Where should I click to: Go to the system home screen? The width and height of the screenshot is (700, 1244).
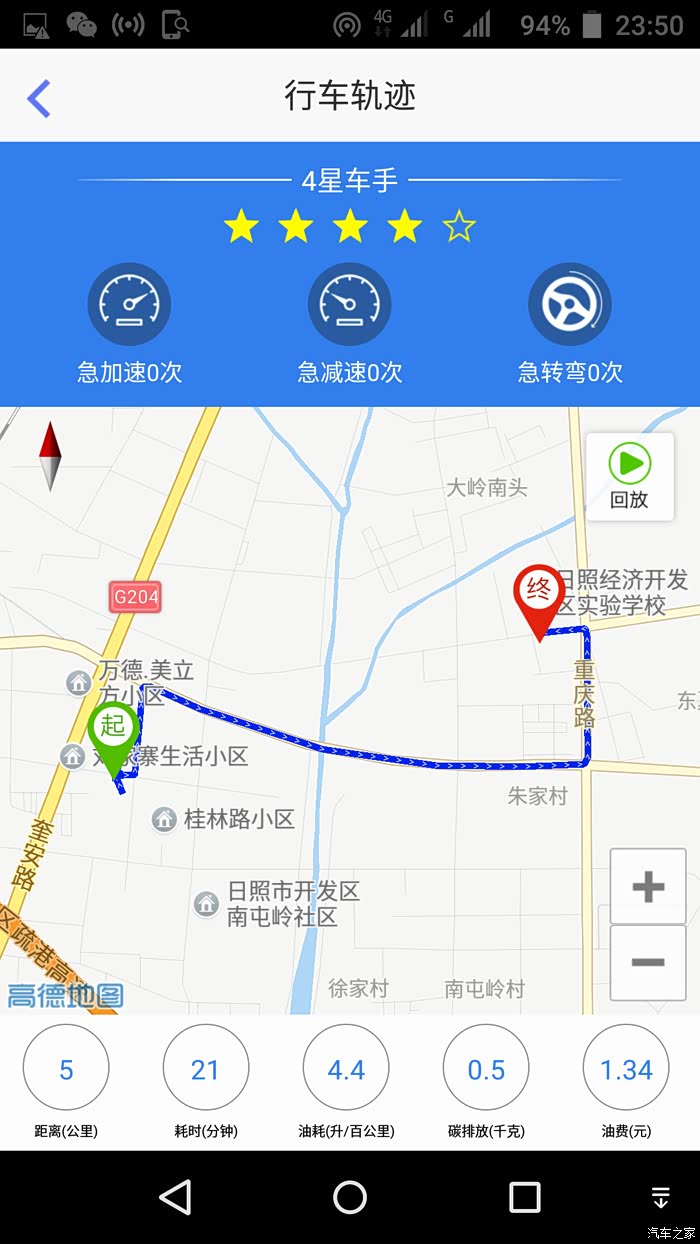[x=350, y=1196]
